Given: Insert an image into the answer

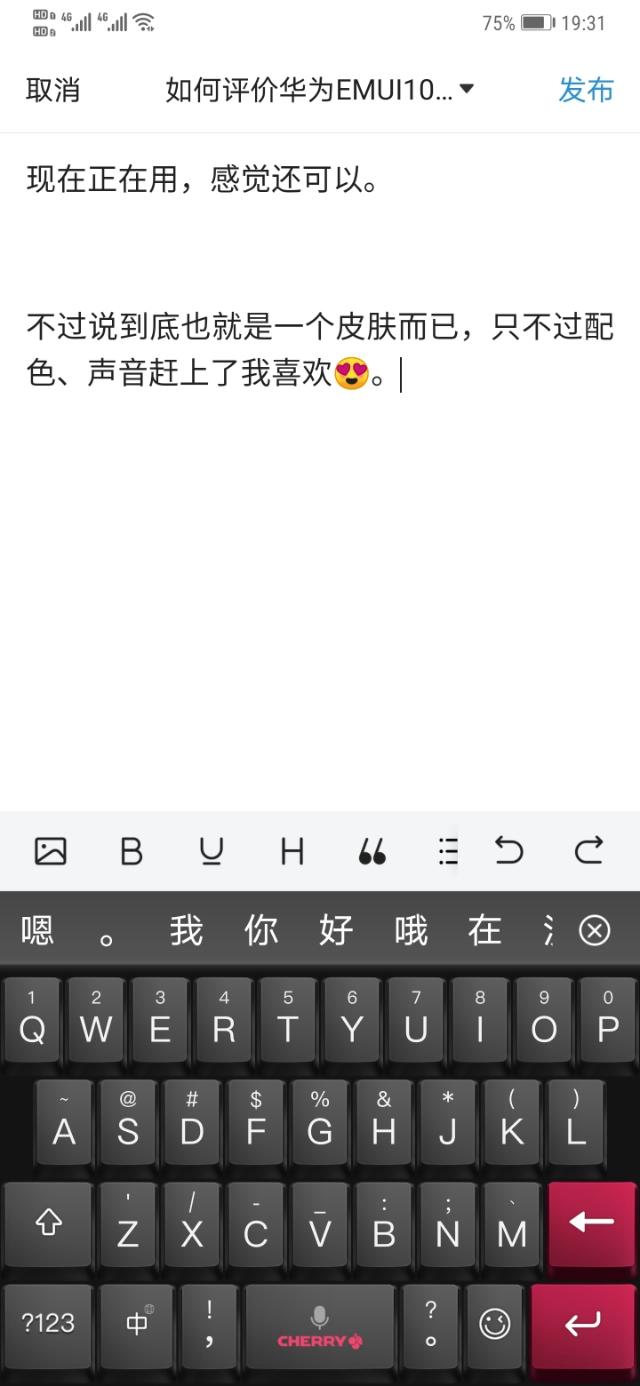Looking at the screenshot, I should coord(50,851).
